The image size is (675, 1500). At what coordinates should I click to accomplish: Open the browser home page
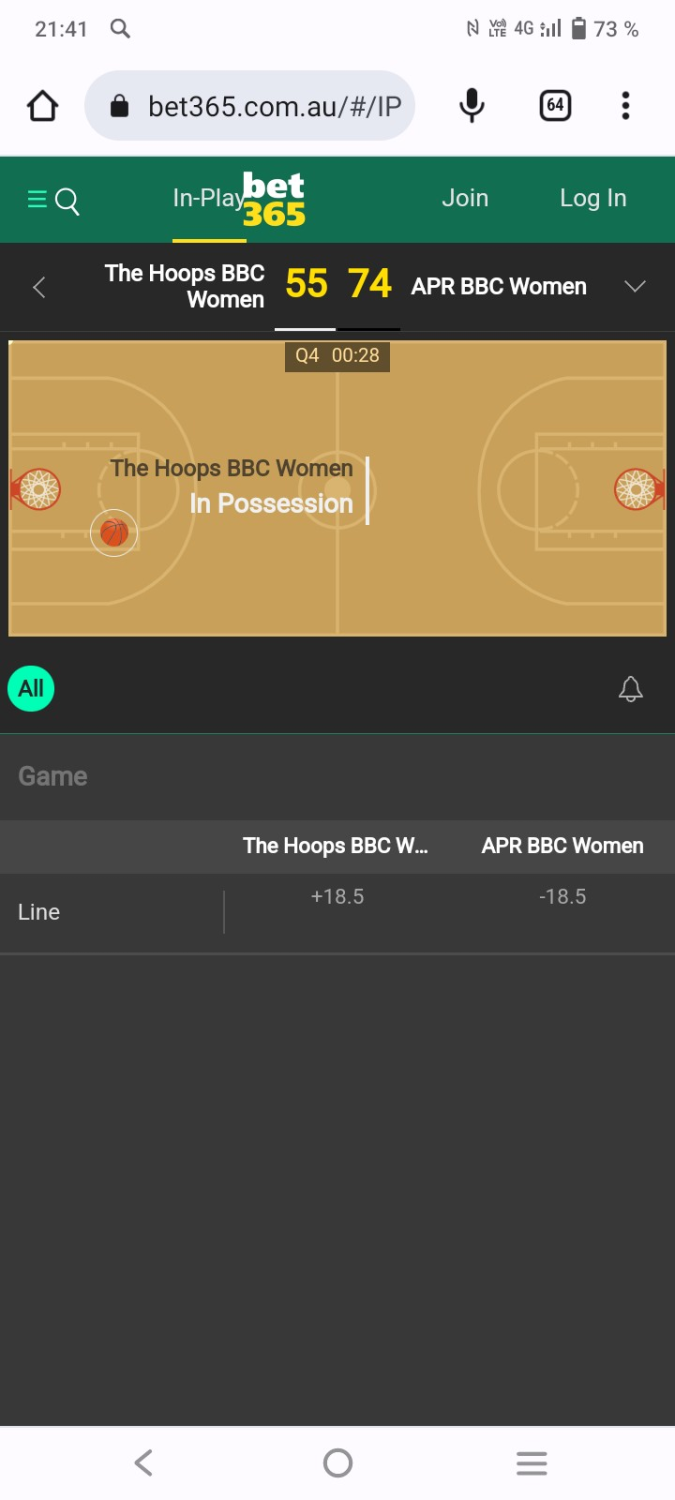coord(43,106)
